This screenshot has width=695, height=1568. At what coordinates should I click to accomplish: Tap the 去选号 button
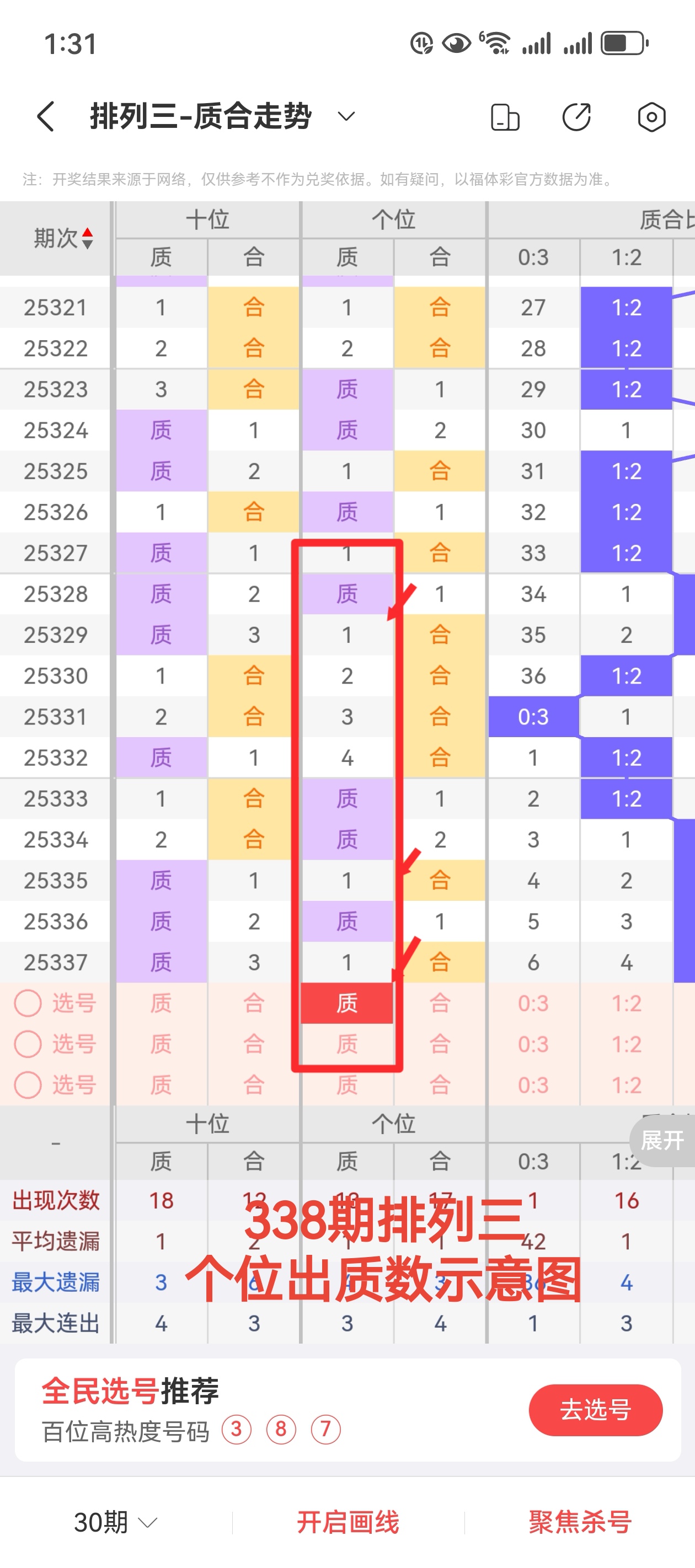pyautogui.click(x=595, y=1409)
